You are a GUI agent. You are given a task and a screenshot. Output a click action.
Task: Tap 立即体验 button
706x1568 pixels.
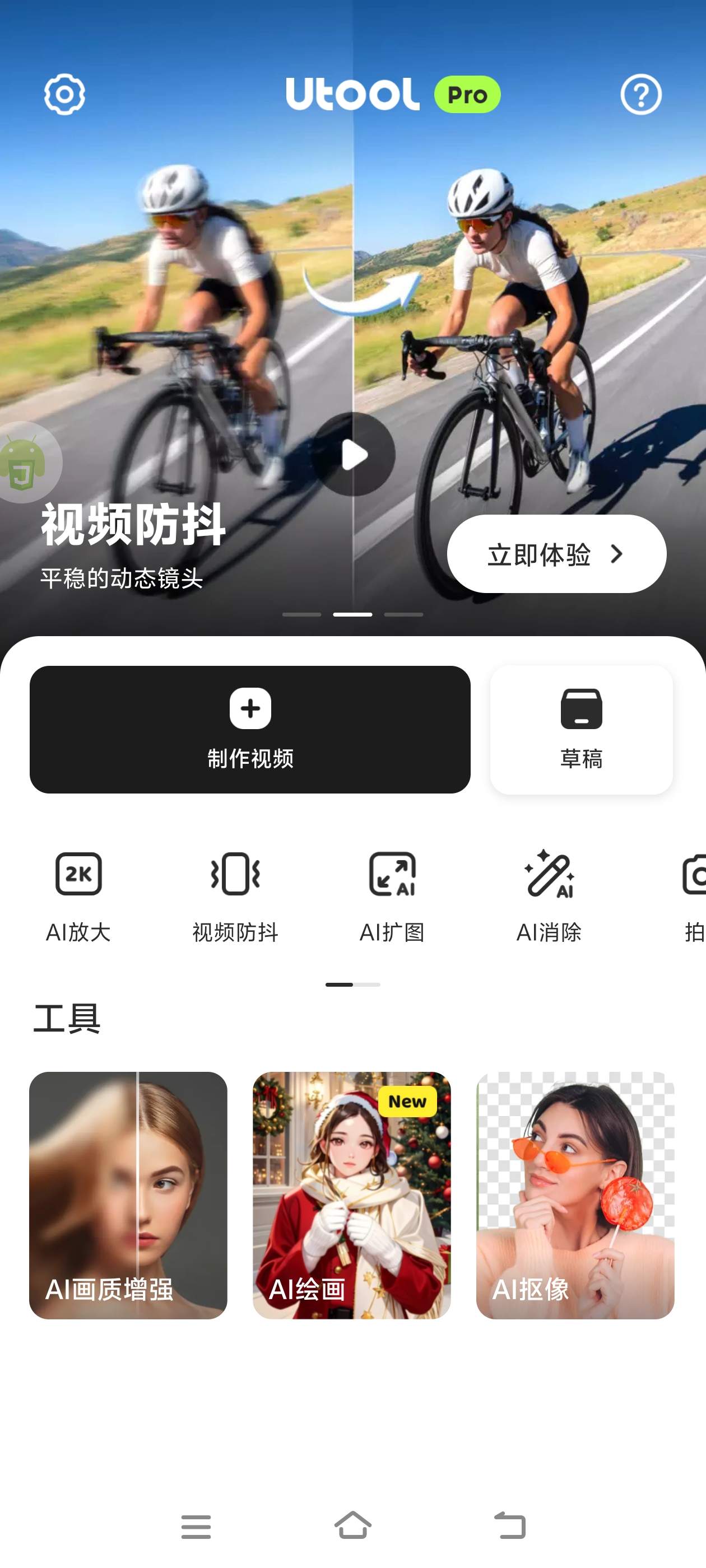[556, 554]
